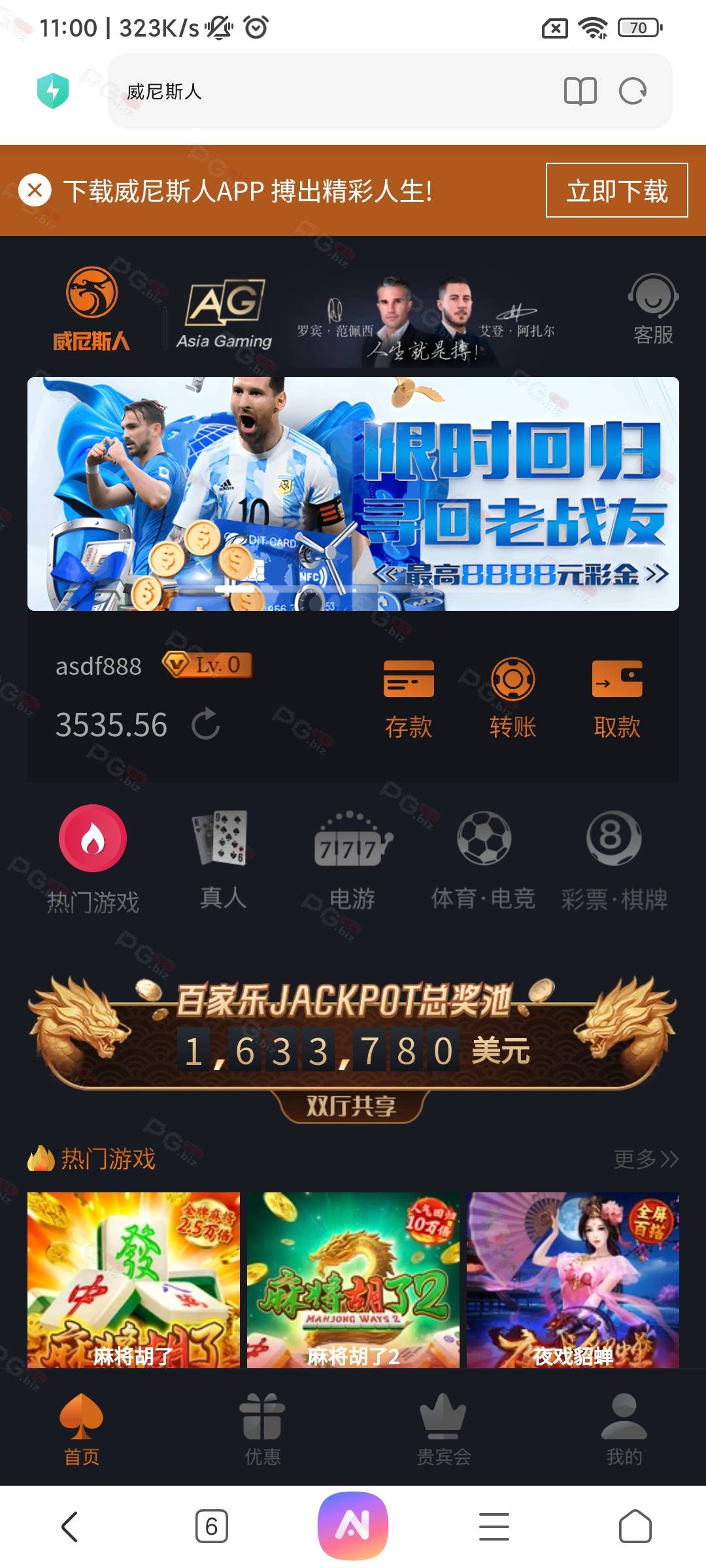
Task: Open the browser tab switcher
Action: (x=212, y=1527)
